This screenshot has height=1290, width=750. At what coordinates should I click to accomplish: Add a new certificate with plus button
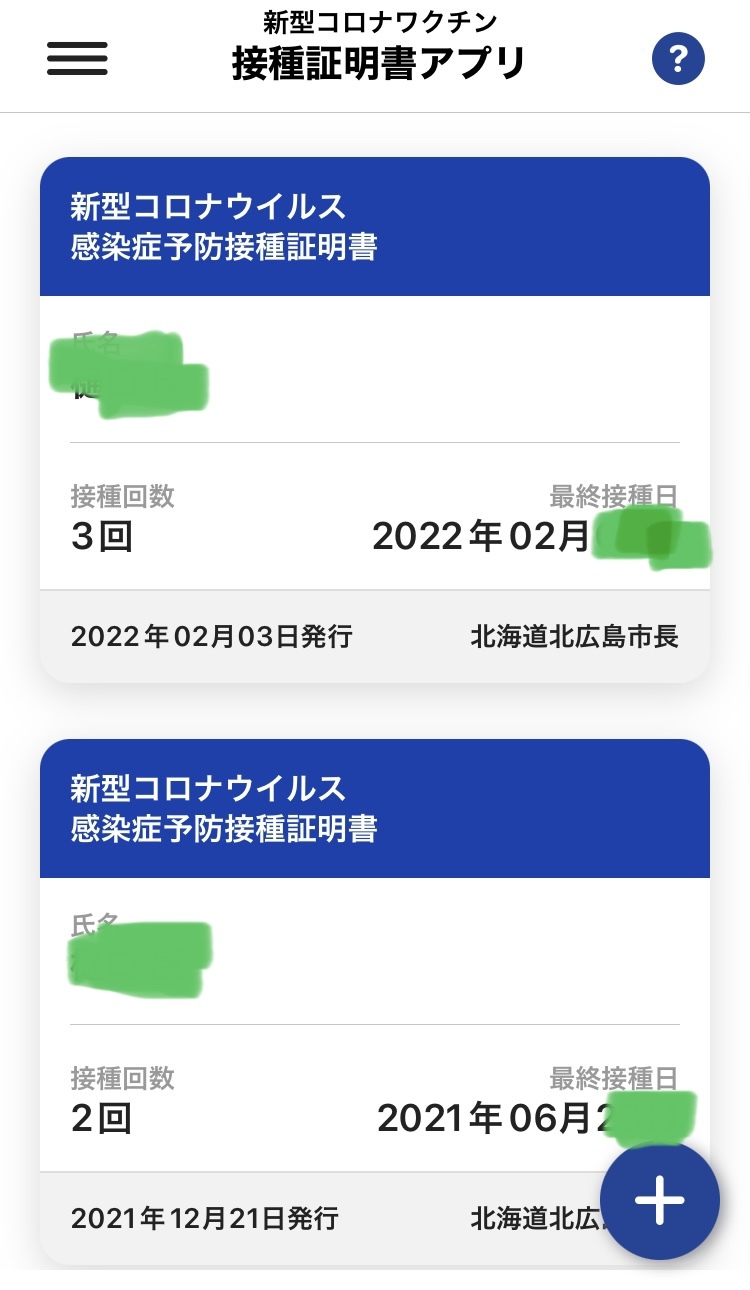(660, 1200)
